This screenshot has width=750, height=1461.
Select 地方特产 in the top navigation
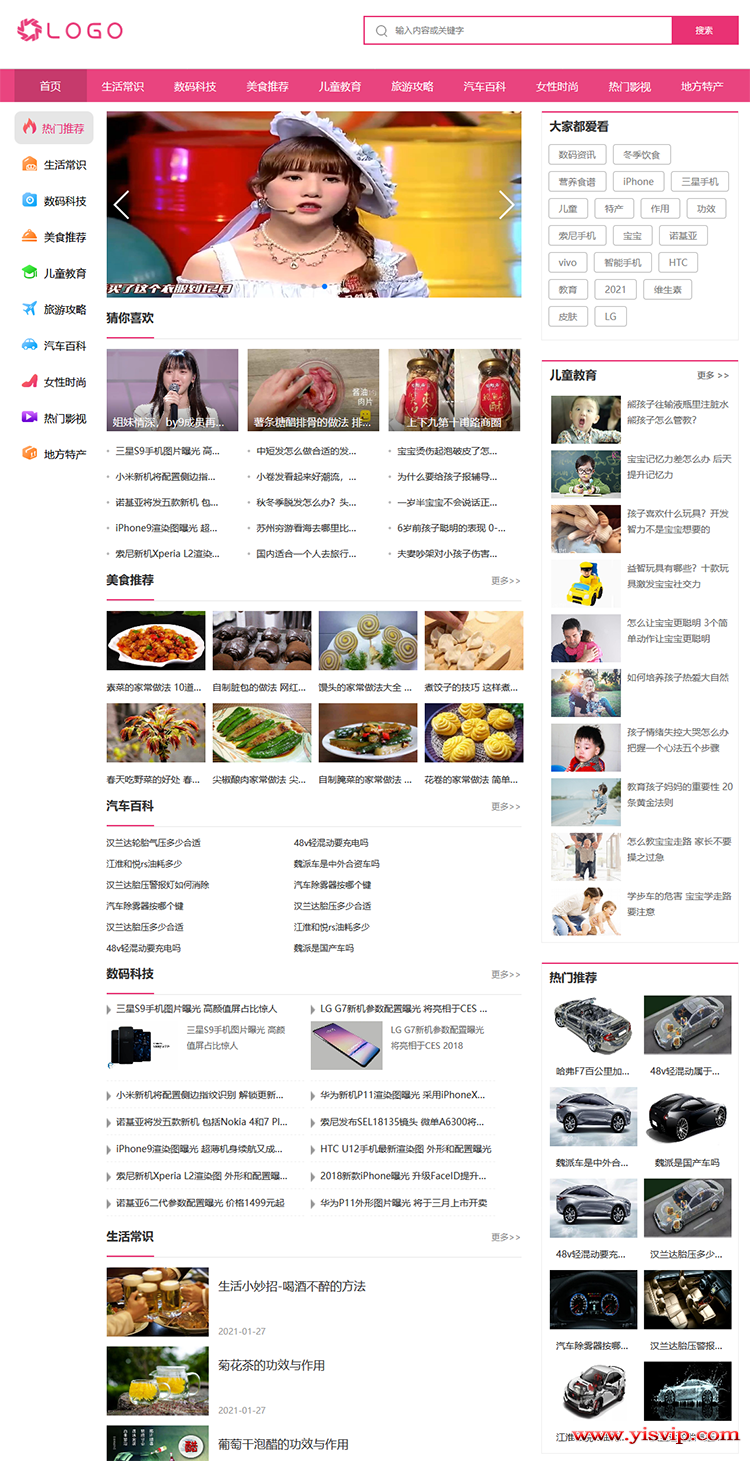click(702, 87)
